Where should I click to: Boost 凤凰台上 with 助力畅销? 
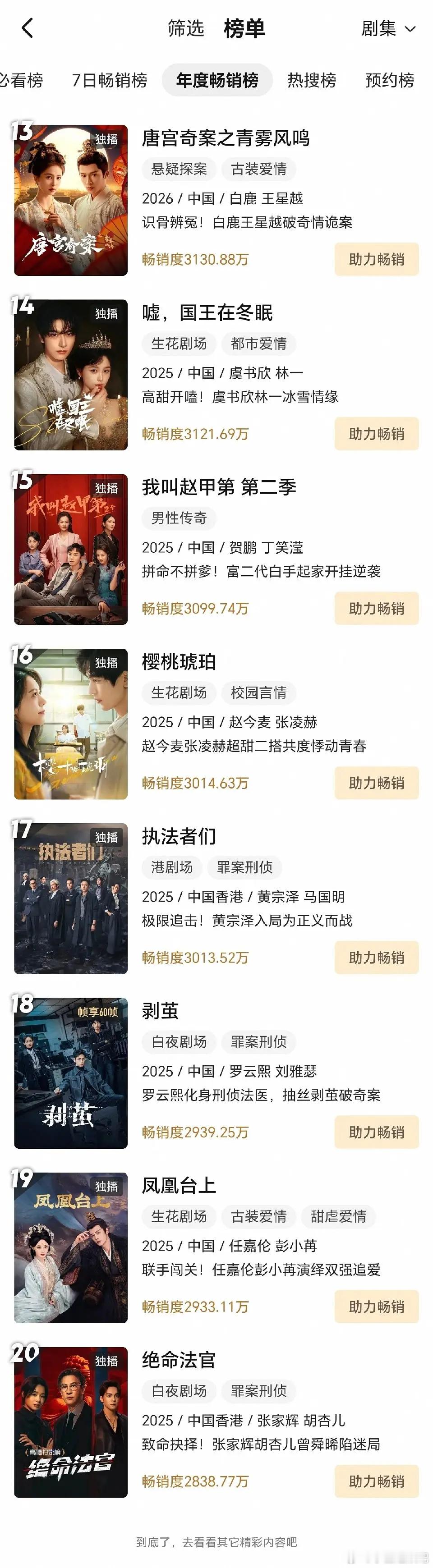[376, 1307]
